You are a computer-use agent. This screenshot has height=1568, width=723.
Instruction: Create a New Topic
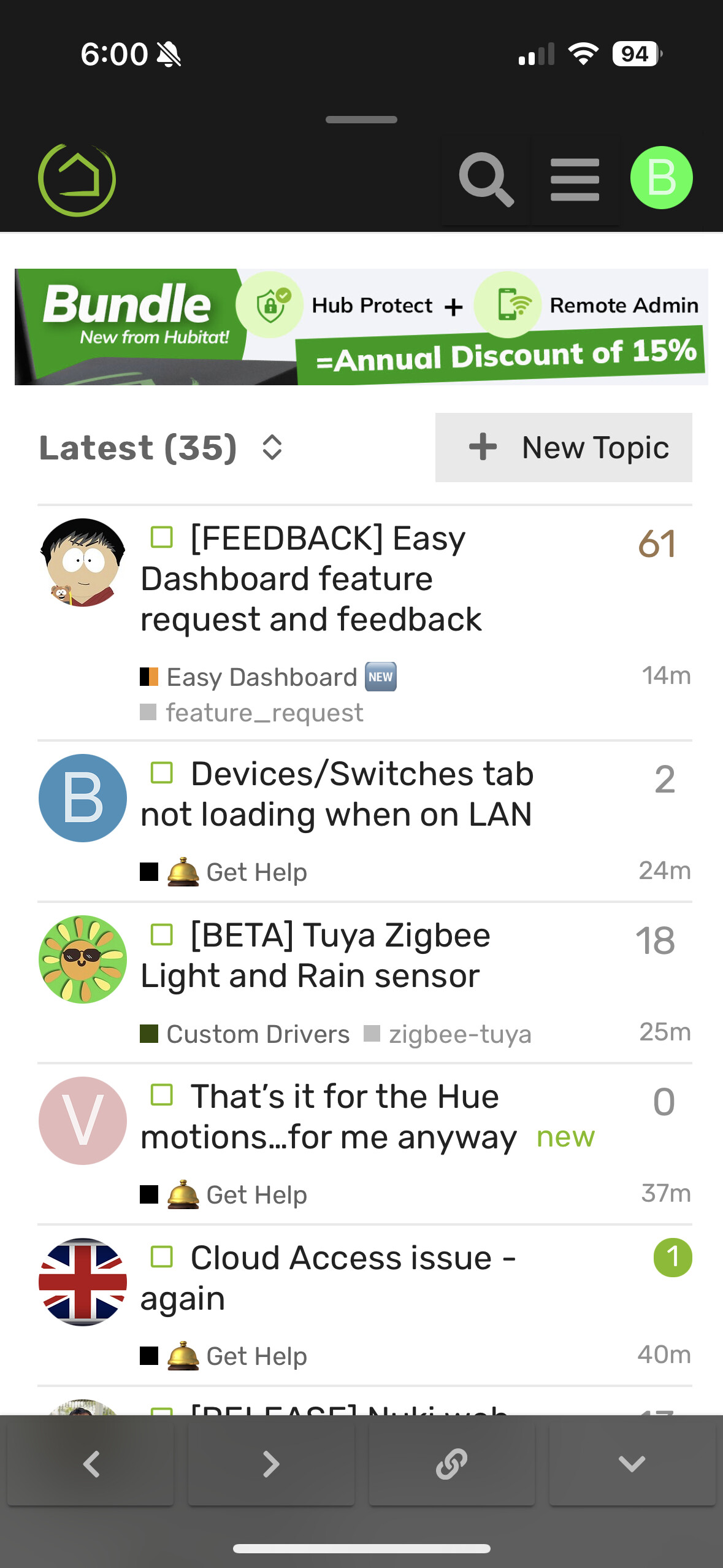tap(564, 448)
